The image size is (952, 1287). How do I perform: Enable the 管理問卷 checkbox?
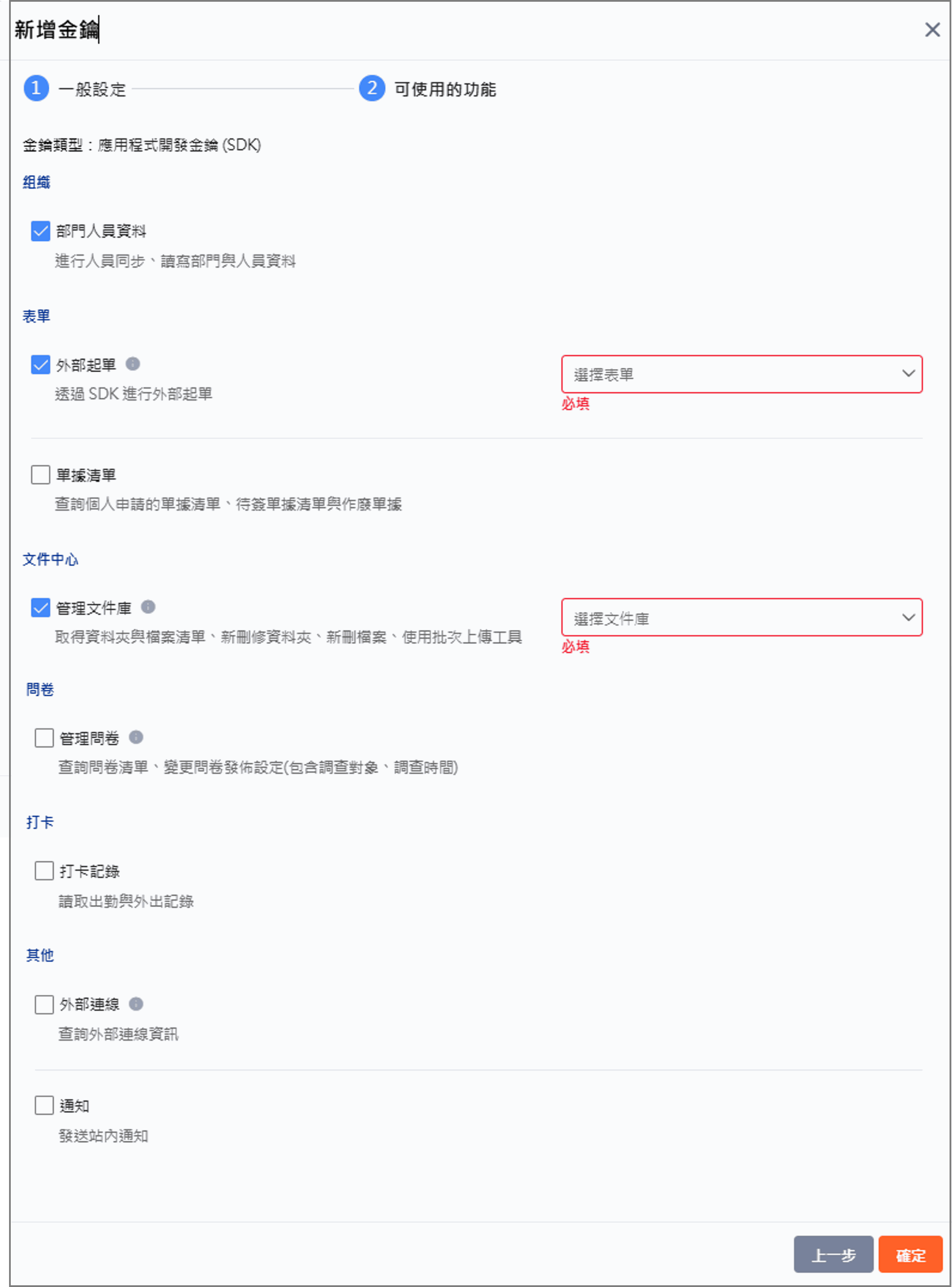(x=44, y=738)
